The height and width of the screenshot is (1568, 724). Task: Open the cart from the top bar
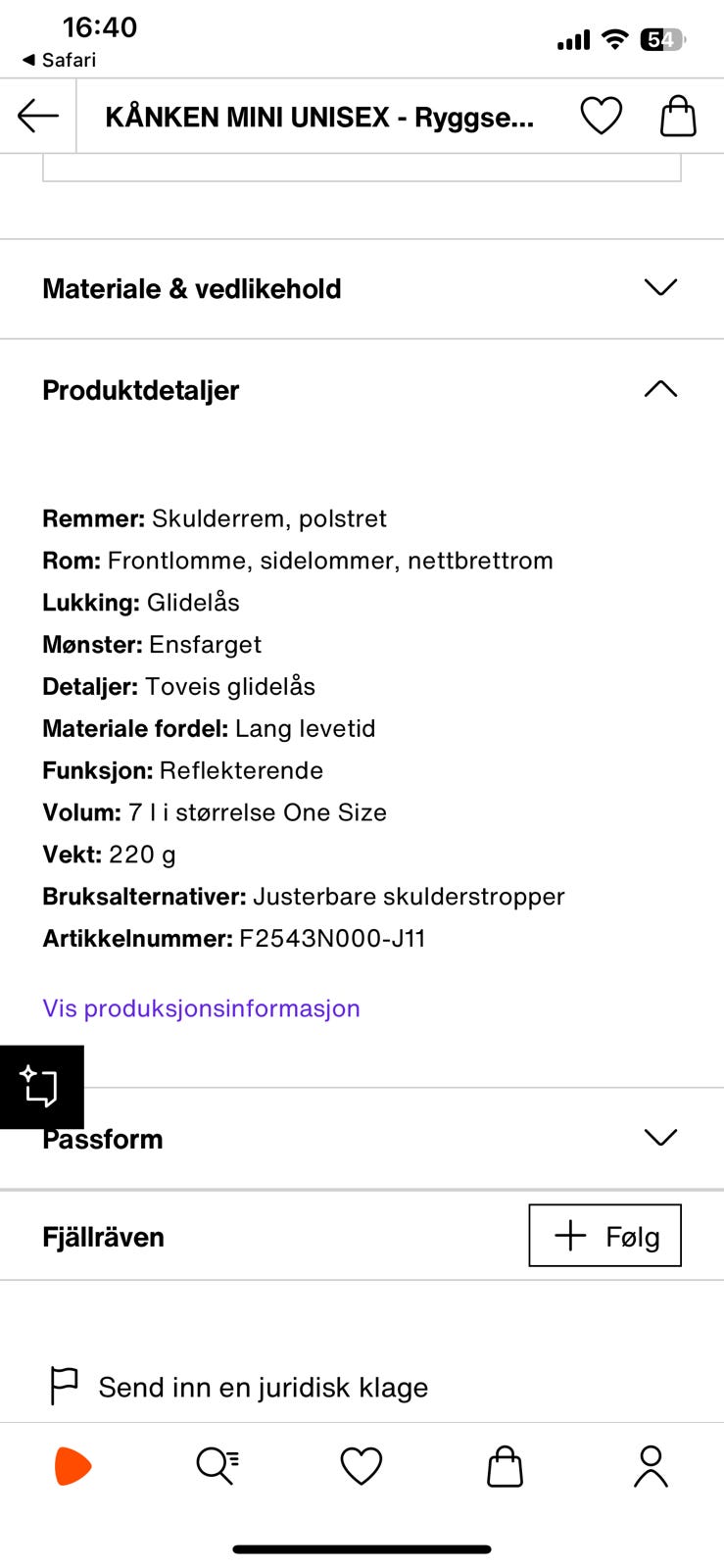tap(678, 115)
